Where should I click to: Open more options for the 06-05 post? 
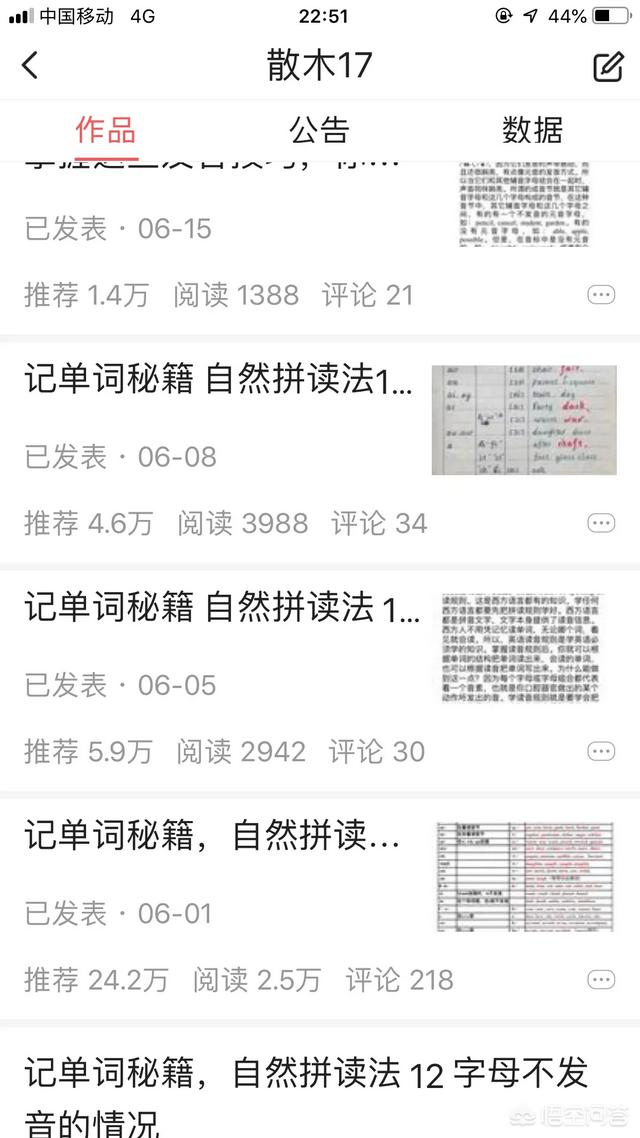pyautogui.click(x=601, y=751)
